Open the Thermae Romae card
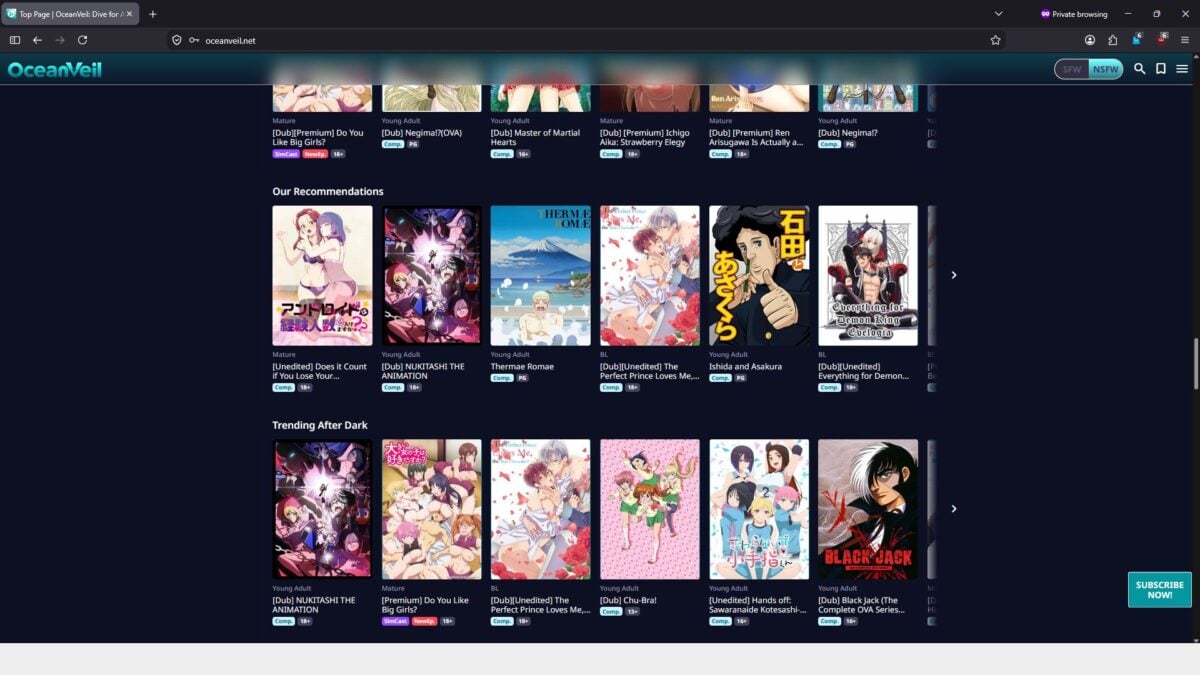 (540, 276)
